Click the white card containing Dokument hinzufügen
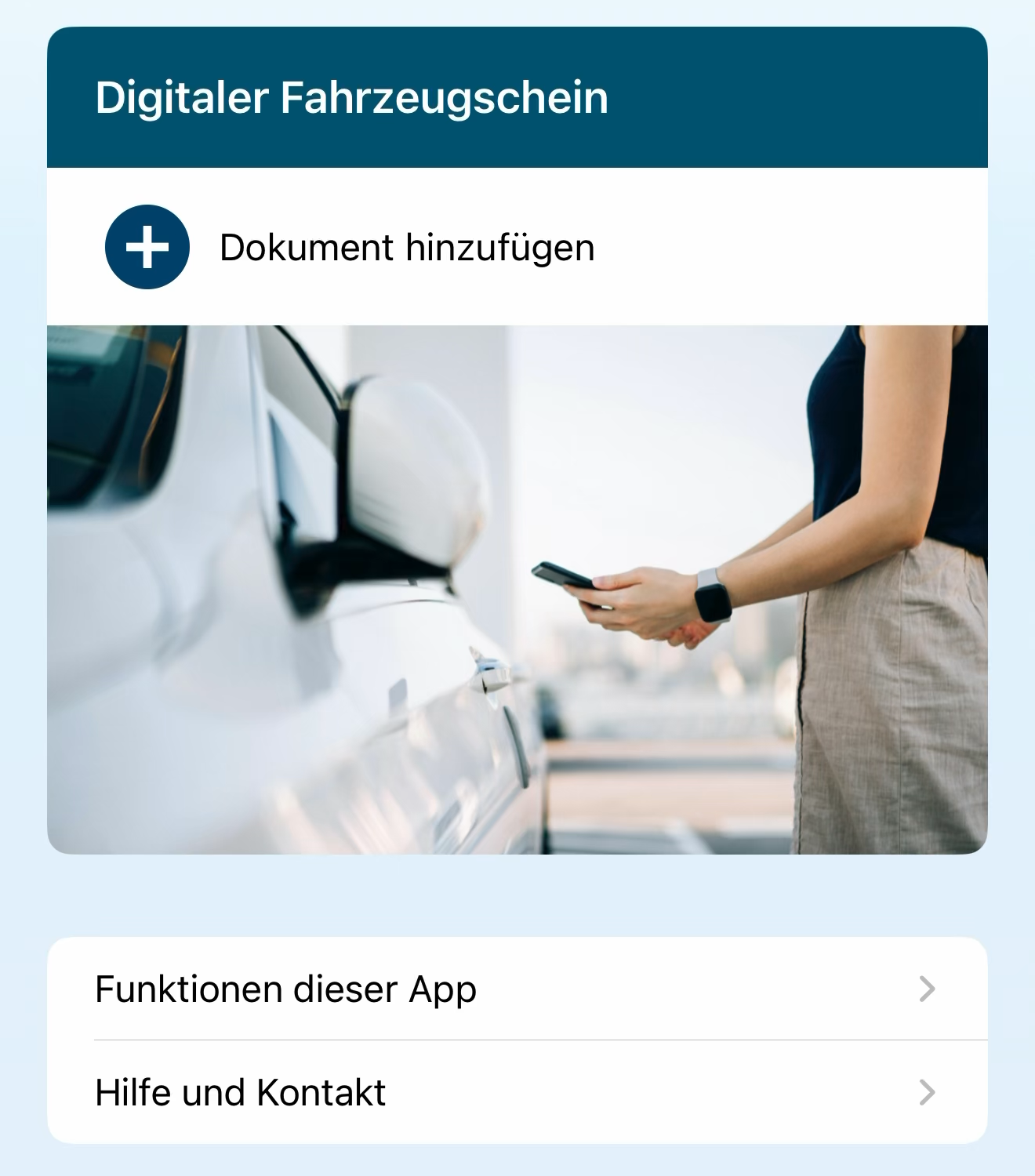This screenshot has width=1035, height=1176. [x=517, y=247]
